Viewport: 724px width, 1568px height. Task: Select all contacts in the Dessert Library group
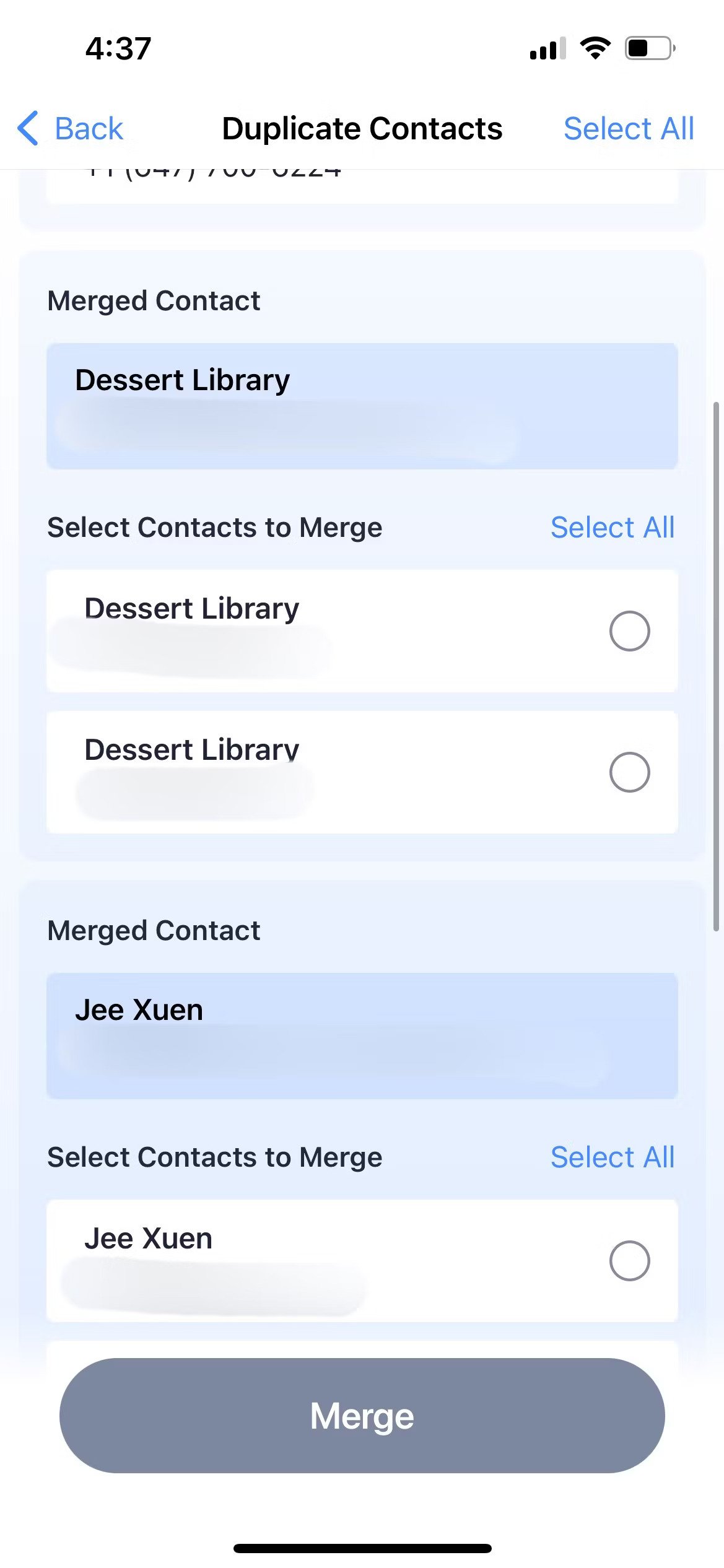point(612,528)
